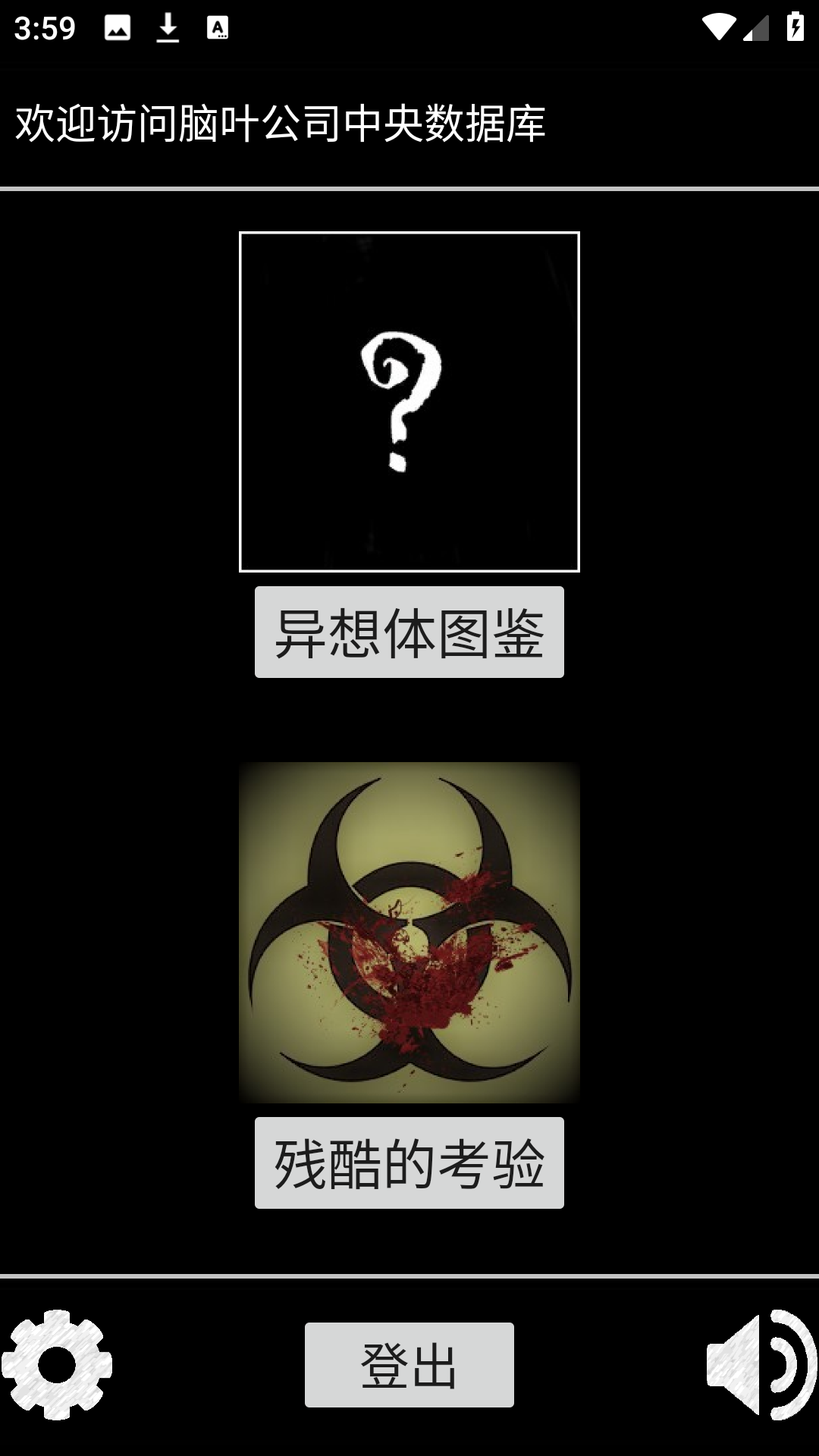Start 残酷的考验 via its button
Viewport: 819px width, 1456px height.
tap(409, 1163)
